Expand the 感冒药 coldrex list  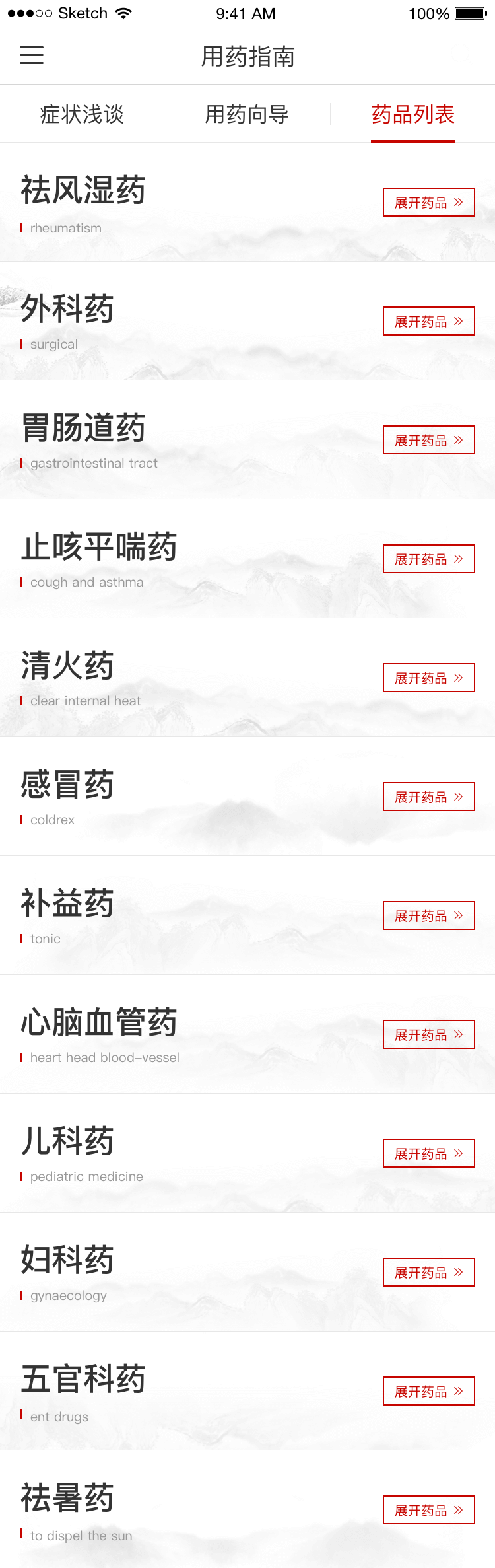pos(429,797)
